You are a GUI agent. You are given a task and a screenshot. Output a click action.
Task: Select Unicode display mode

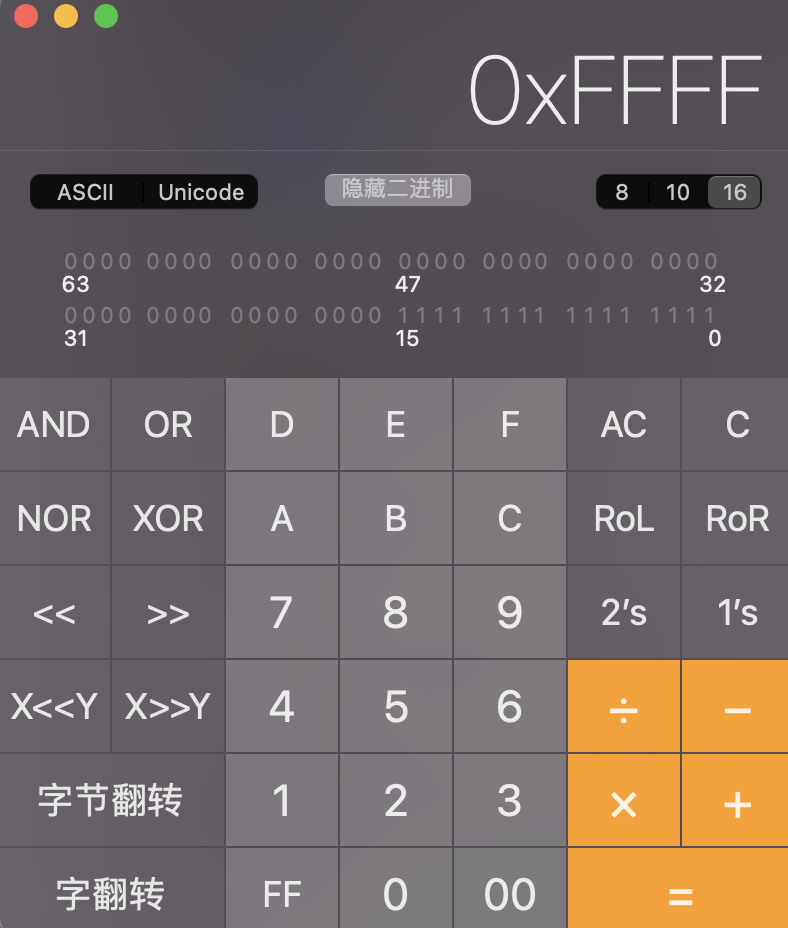201,192
